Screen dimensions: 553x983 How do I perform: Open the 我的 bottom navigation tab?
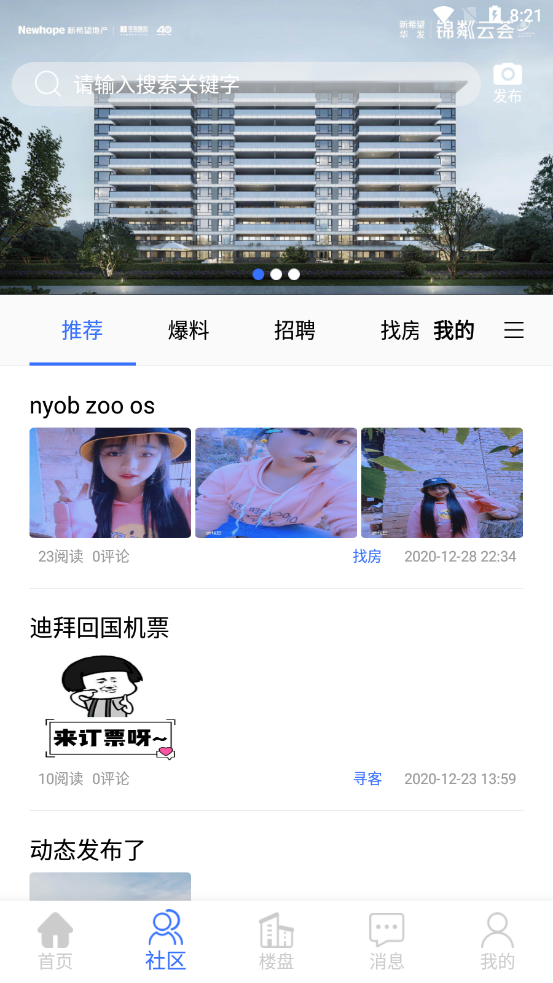pos(497,941)
